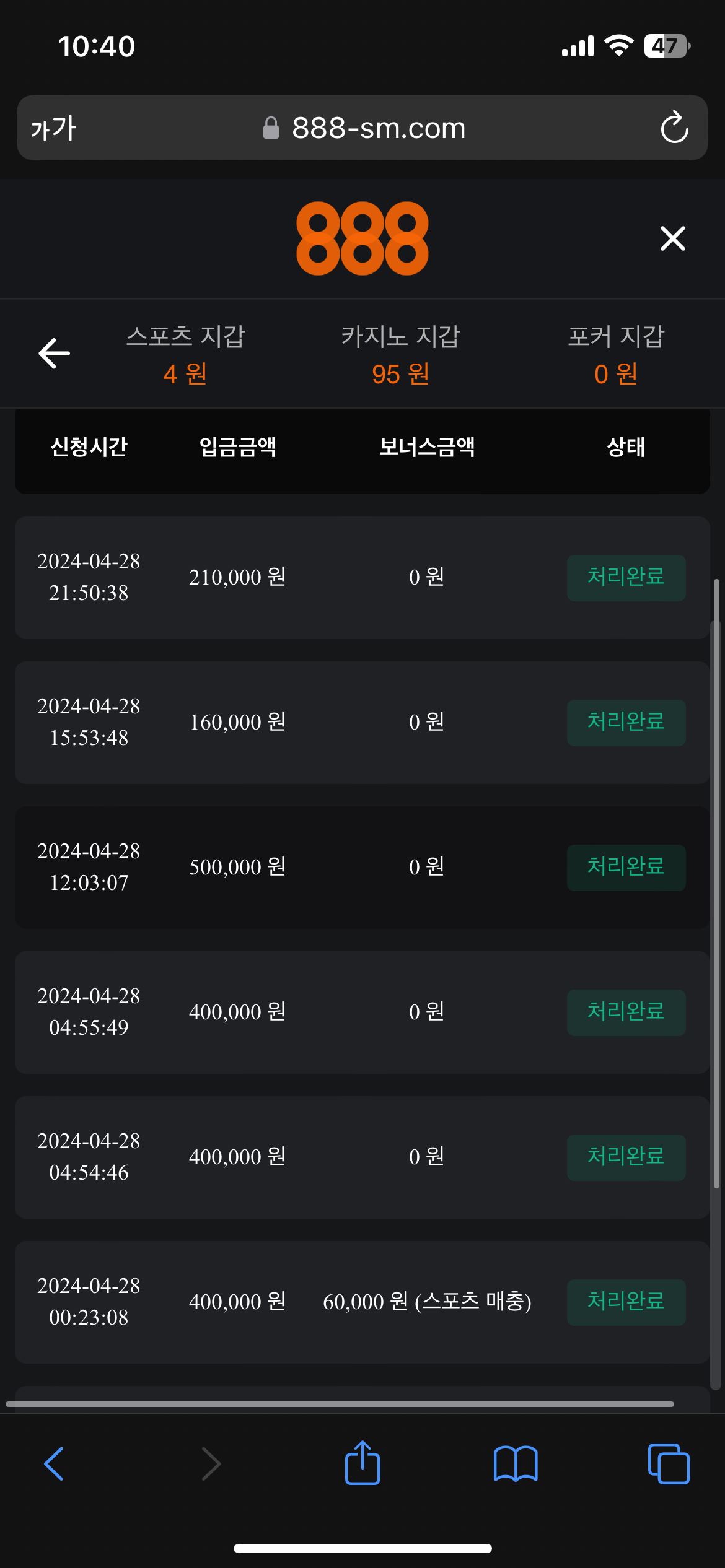
Task: Open Safari bookmarks
Action: point(516,1464)
